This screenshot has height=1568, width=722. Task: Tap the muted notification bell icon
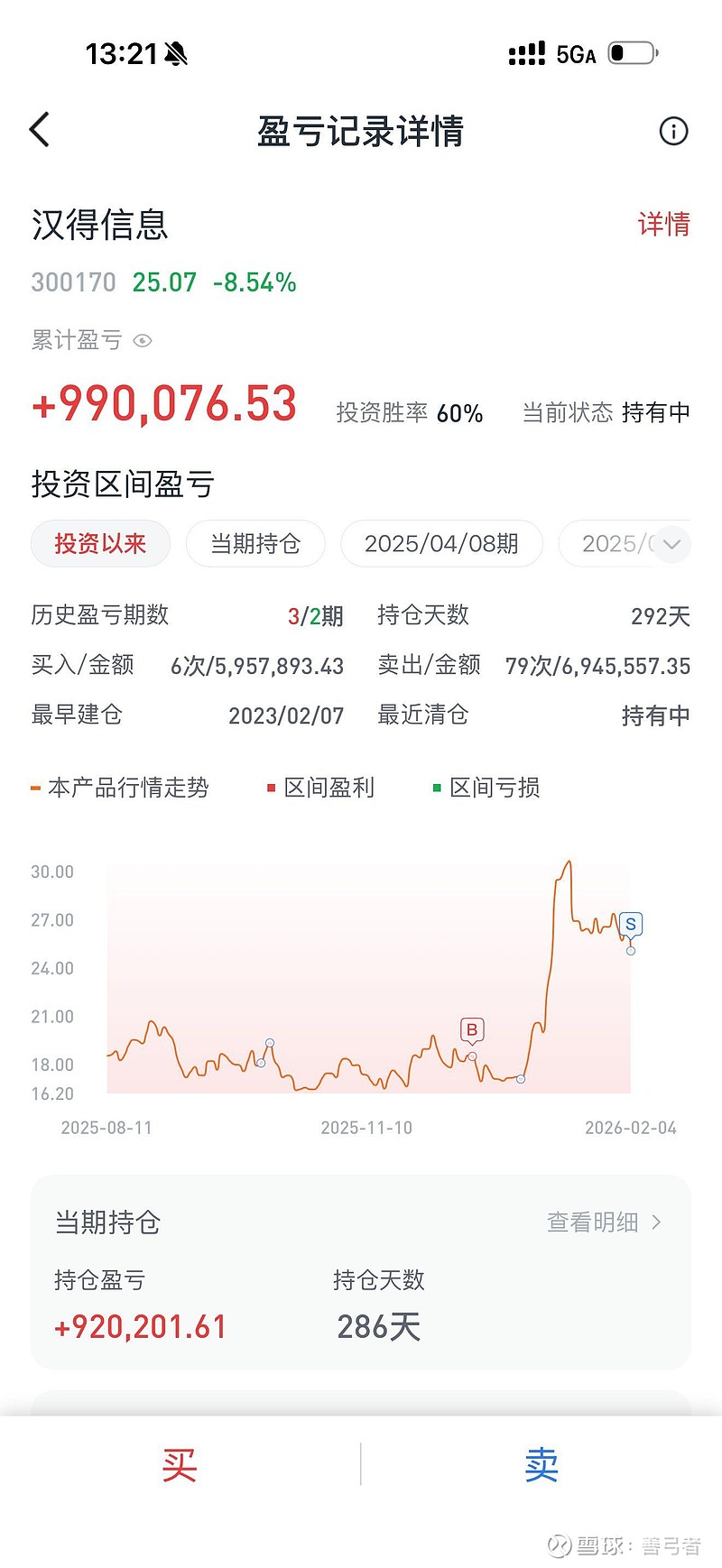(174, 53)
